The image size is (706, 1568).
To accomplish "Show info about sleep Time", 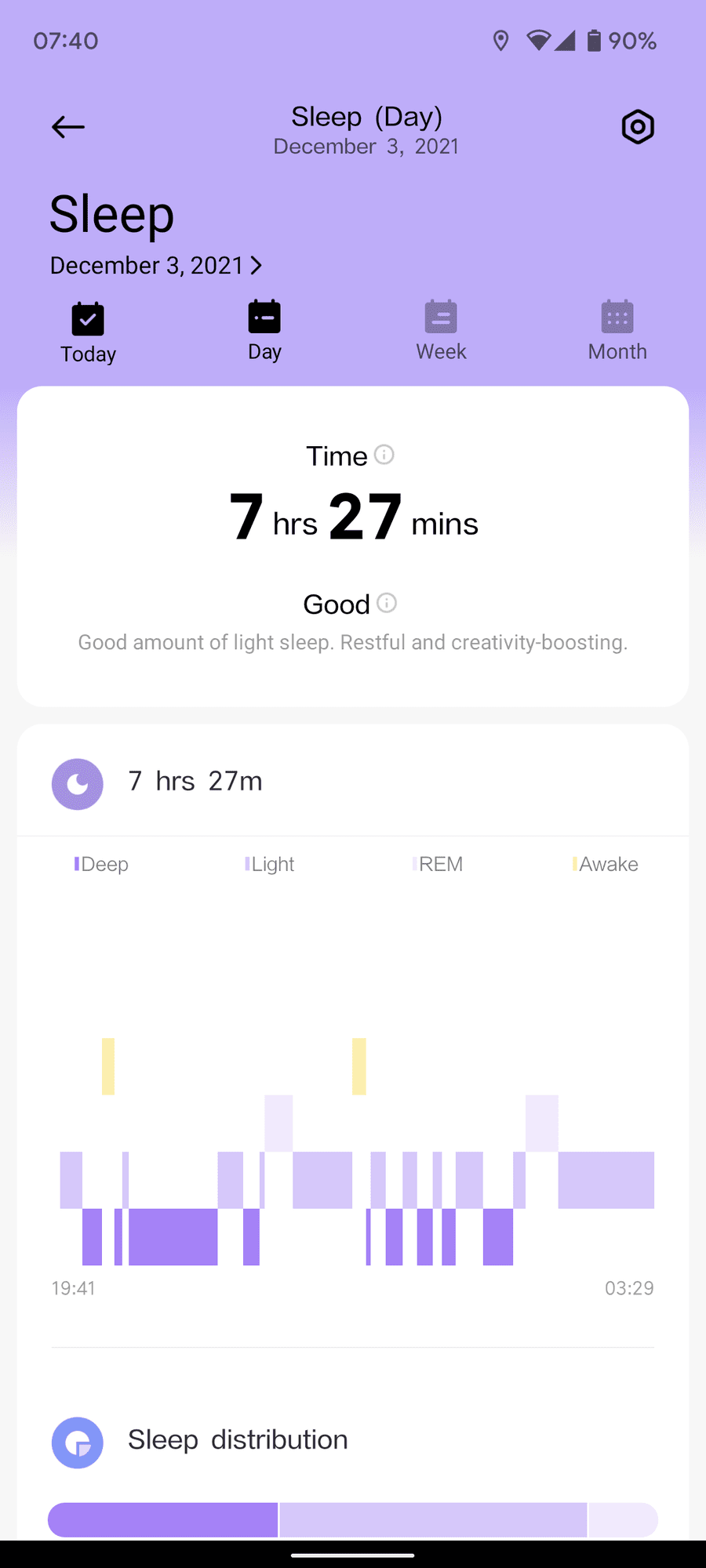I will [384, 455].
